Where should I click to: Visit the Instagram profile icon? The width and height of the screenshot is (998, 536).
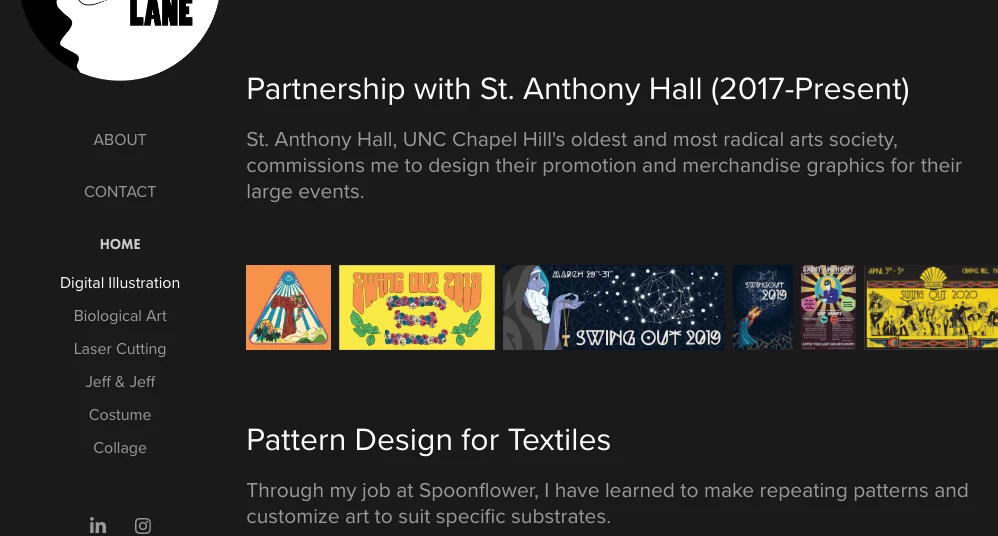143,526
